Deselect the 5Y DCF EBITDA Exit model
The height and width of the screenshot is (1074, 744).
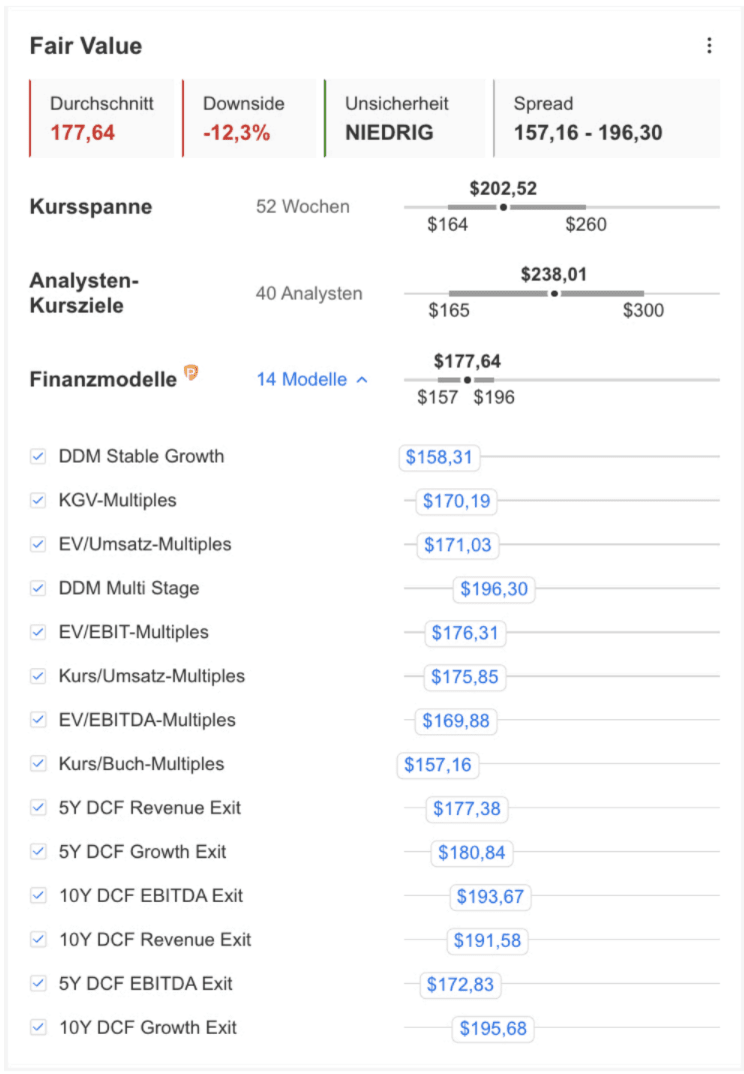click(38, 985)
